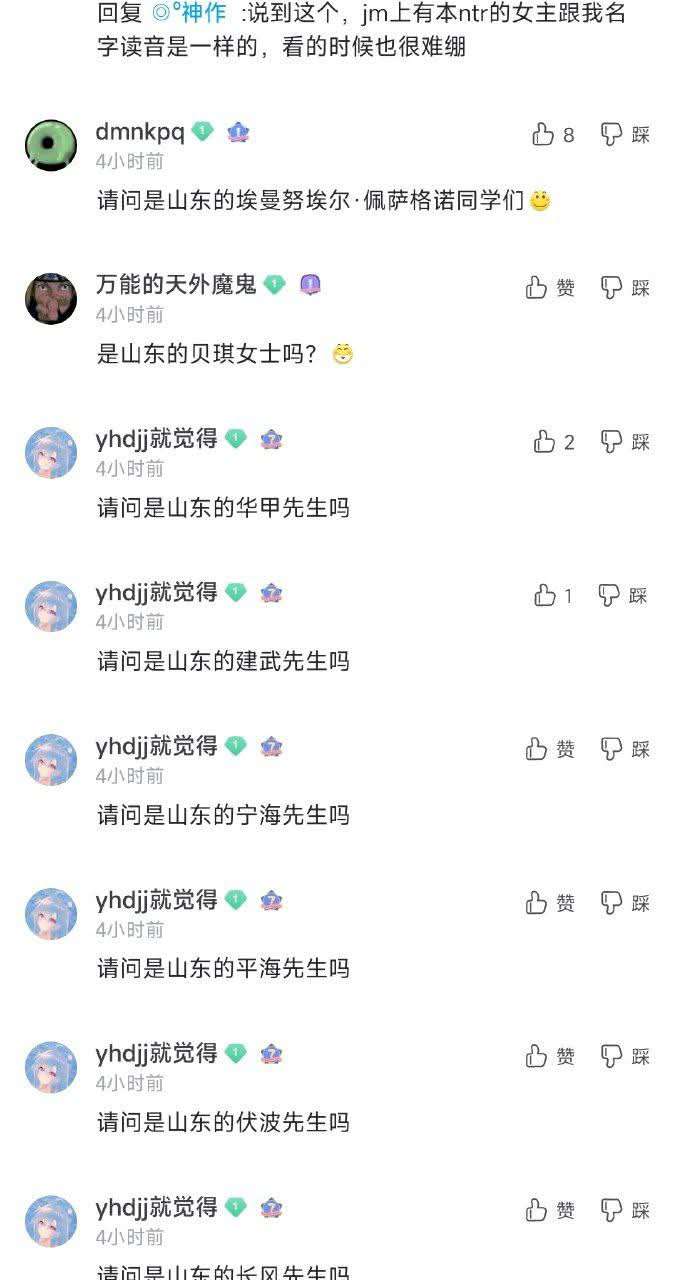Open 万能的天外魔鬼's avatar
Screen dimensions: 676x1280
[51, 298]
